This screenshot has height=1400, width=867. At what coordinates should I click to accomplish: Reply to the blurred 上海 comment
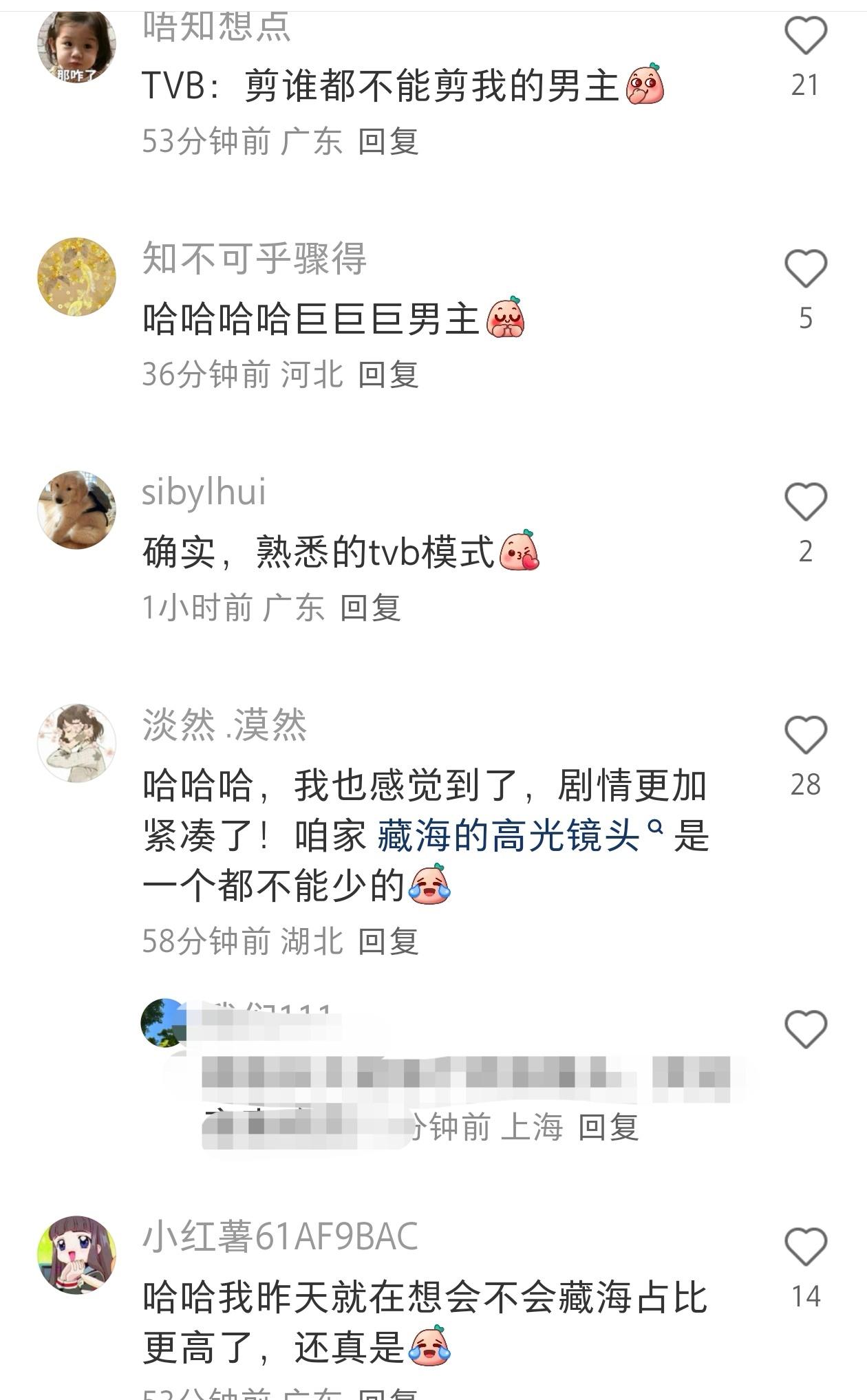click(608, 1128)
